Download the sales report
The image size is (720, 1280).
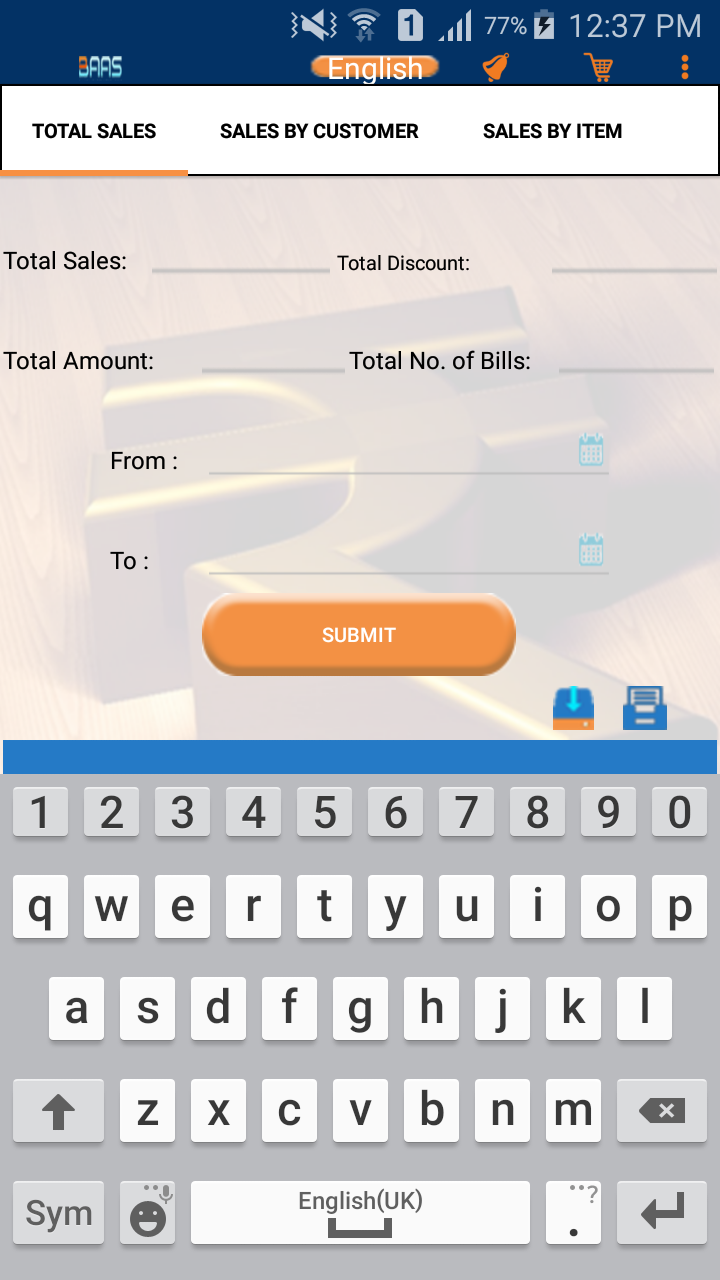pos(573,708)
